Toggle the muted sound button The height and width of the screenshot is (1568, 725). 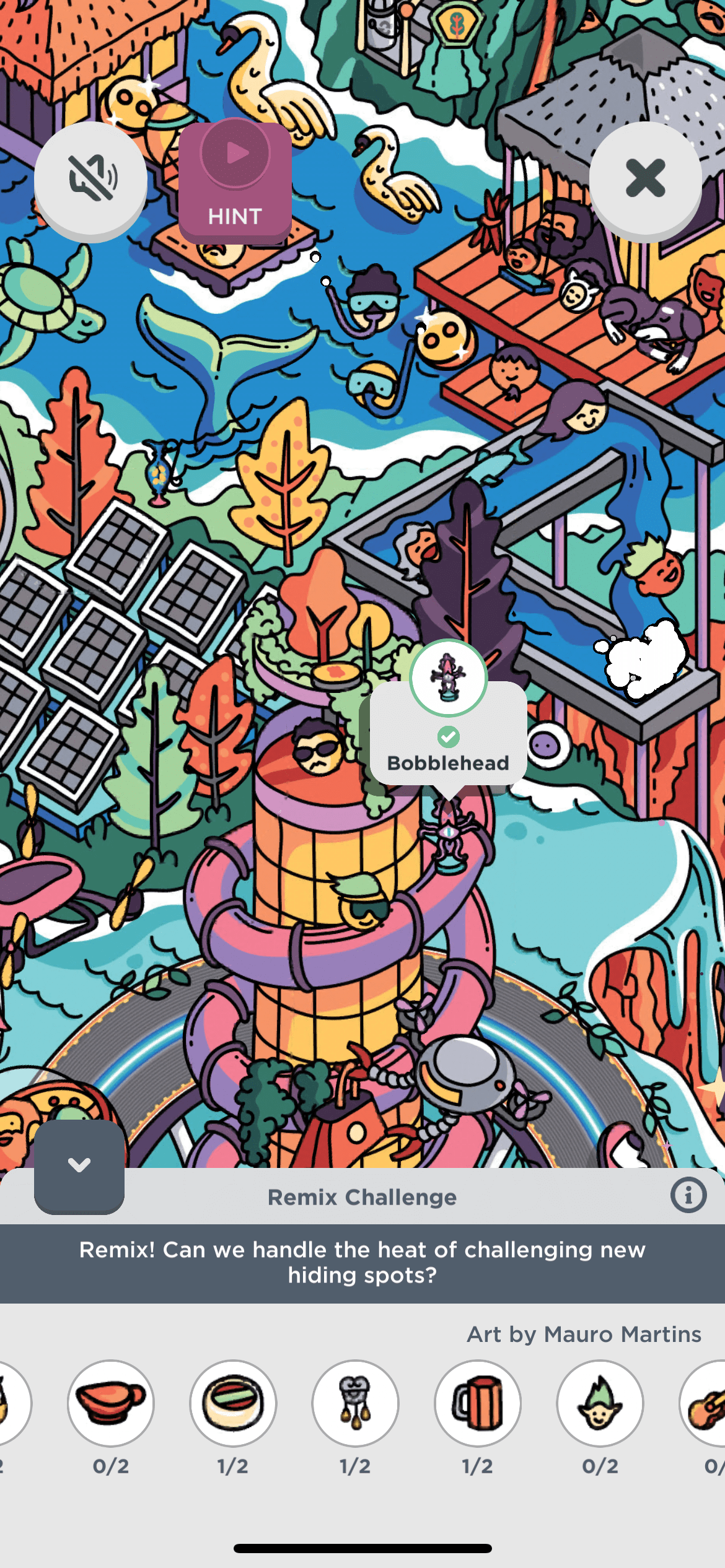90,178
